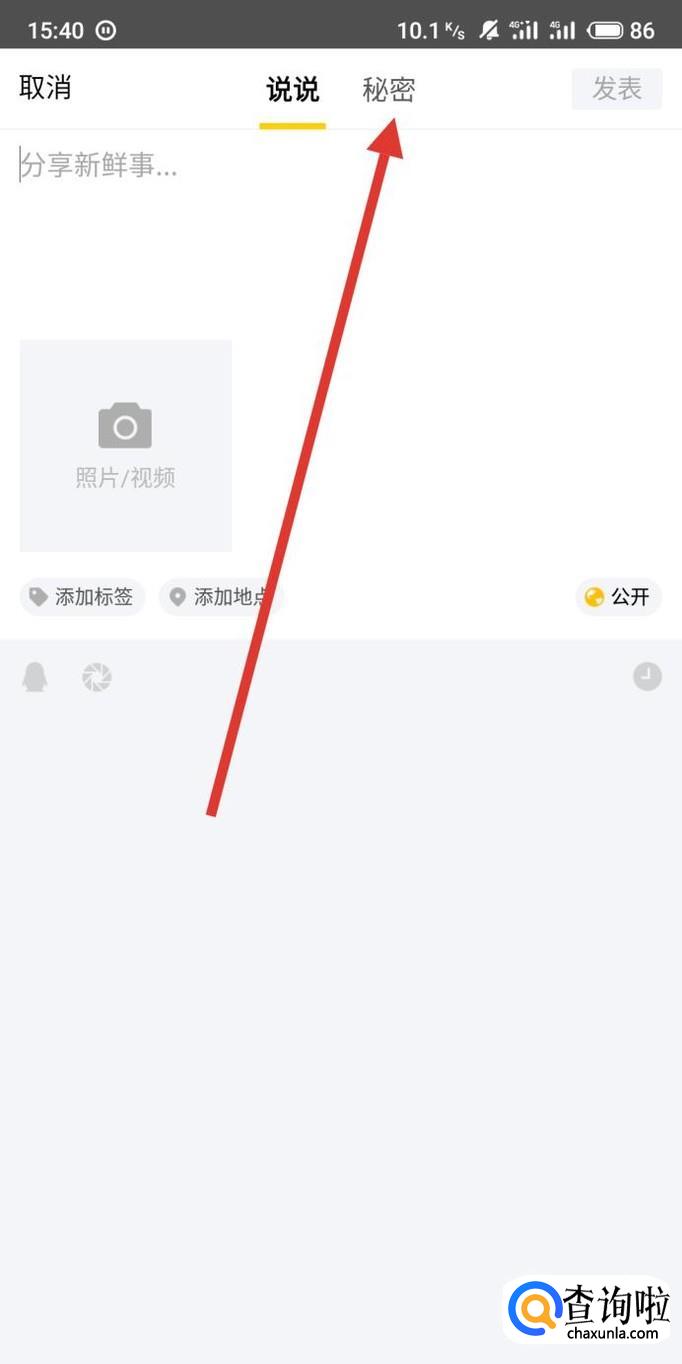This screenshot has height=1364, width=682.
Task: Tap the 添加地点 chip
Action: (222, 597)
